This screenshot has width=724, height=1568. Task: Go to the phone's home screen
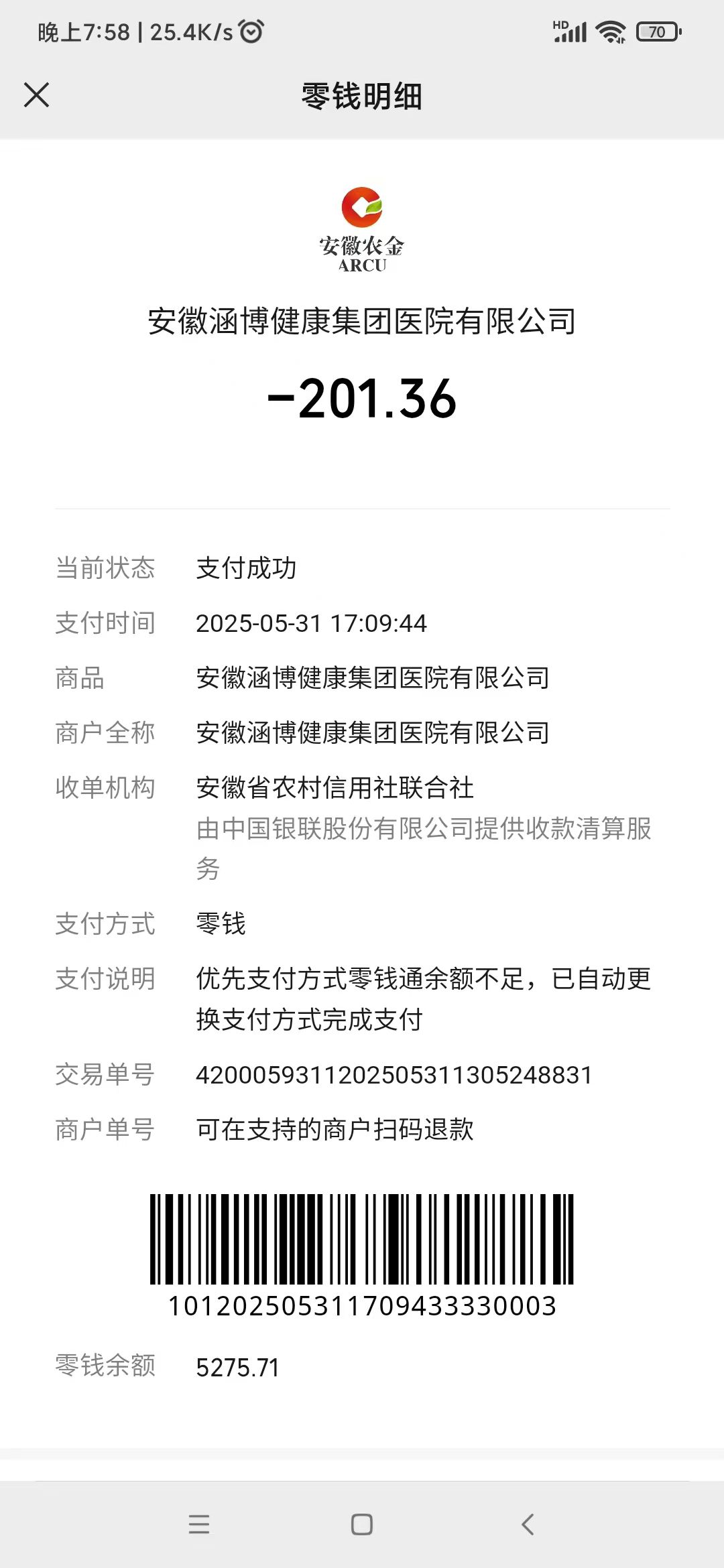(362, 1524)
